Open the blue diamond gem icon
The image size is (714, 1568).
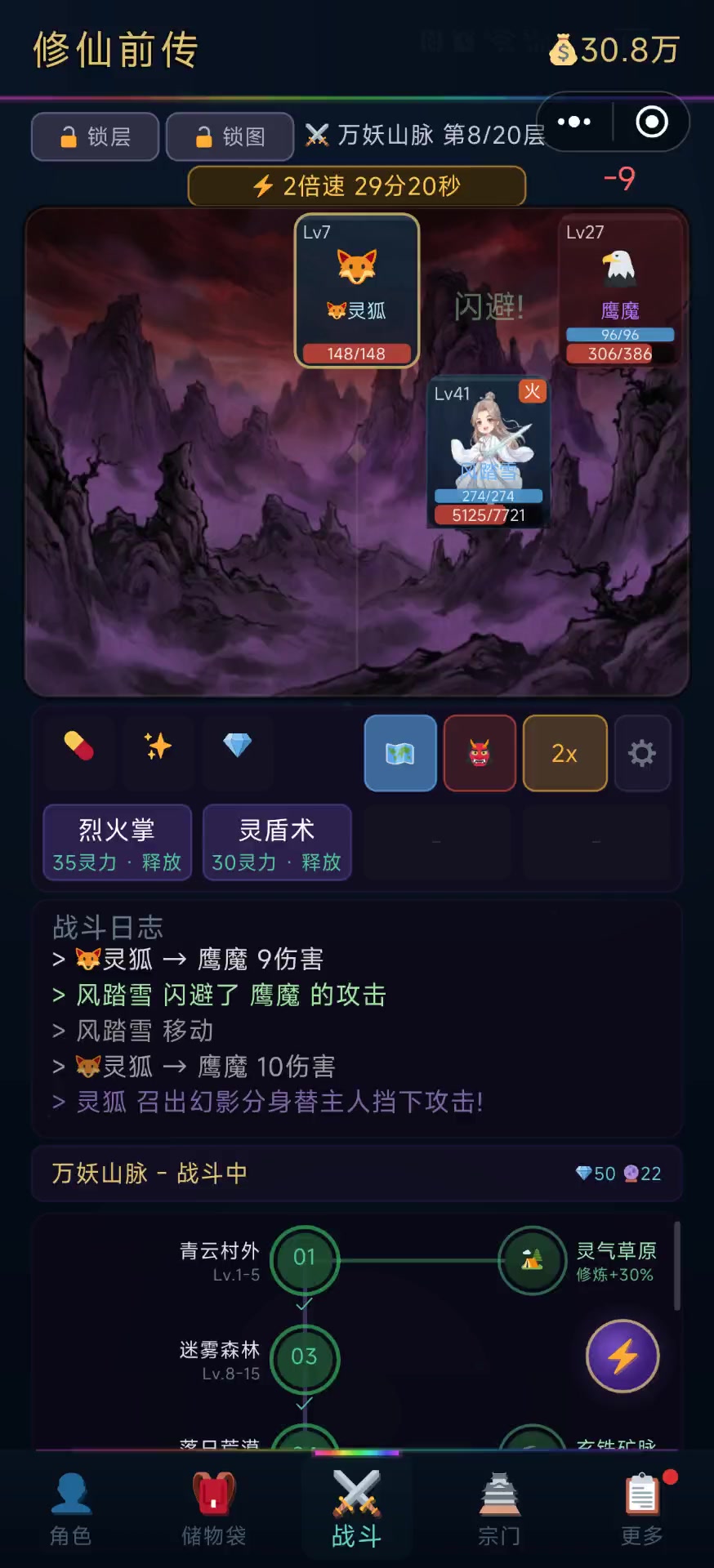click(x=237, y=746)
